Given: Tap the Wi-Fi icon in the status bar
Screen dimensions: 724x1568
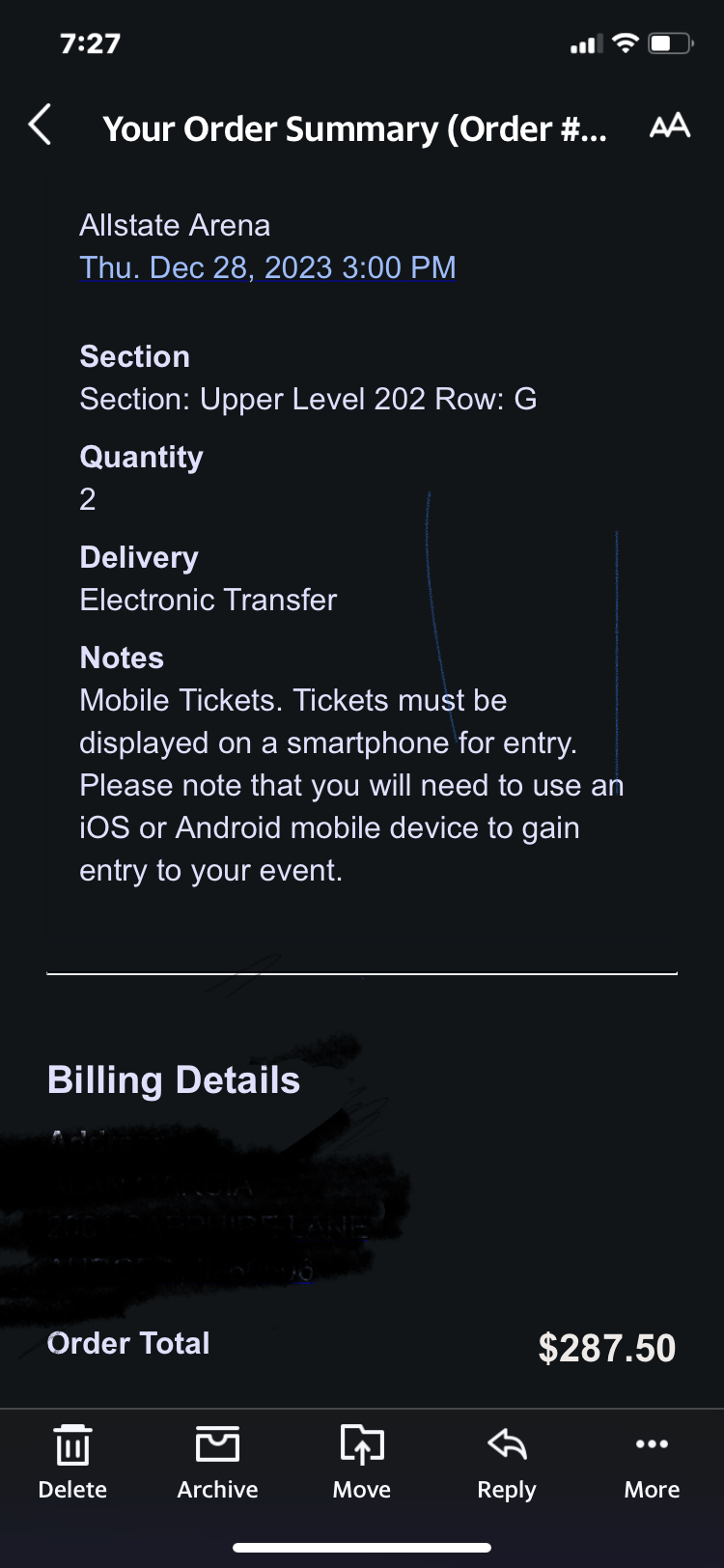Looking at the screenshot, I should click(624, 42).
